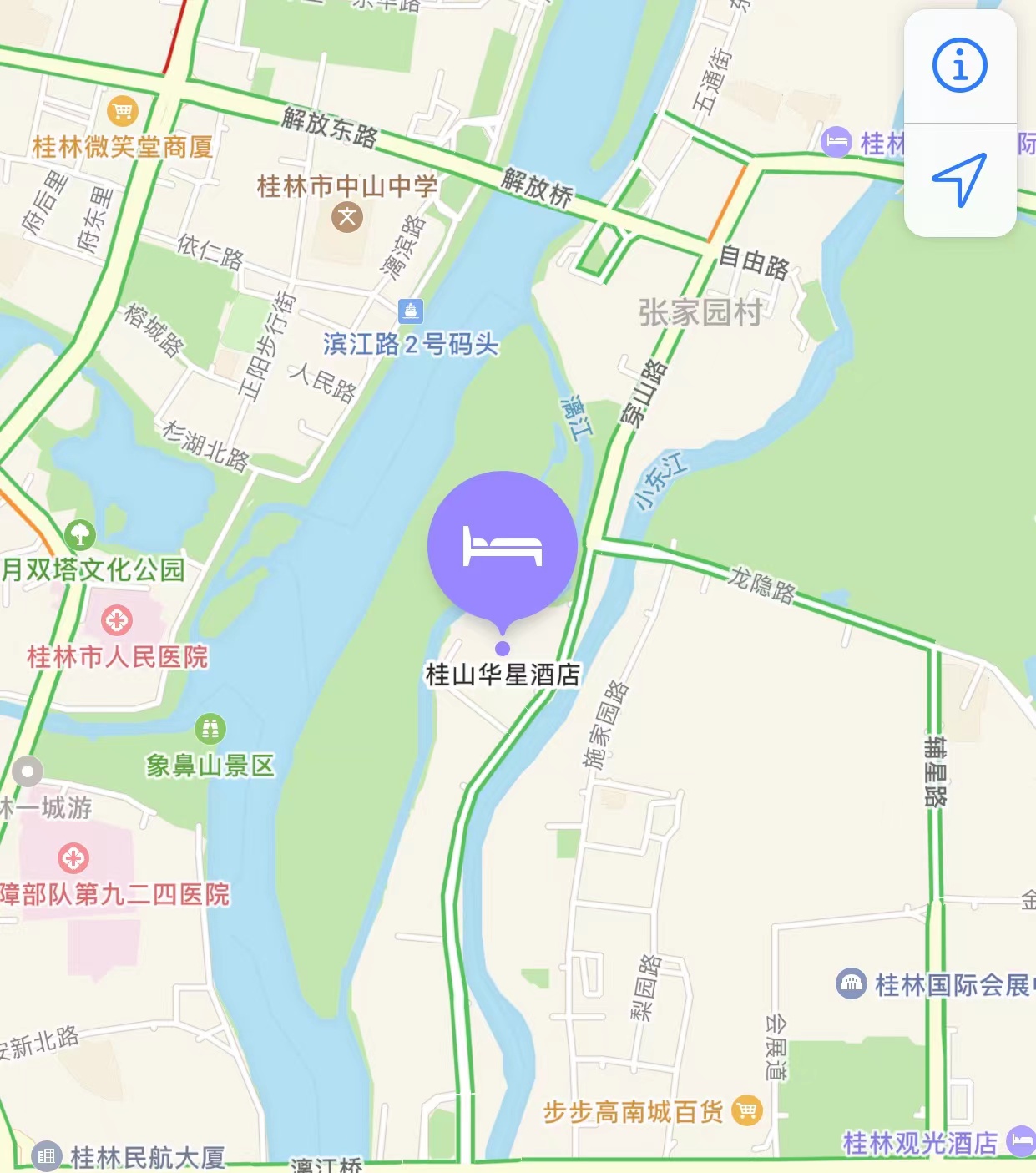Open 桂林国际会展 venue marker
Screen dimensions: 1036x1173
pos(851,983)
